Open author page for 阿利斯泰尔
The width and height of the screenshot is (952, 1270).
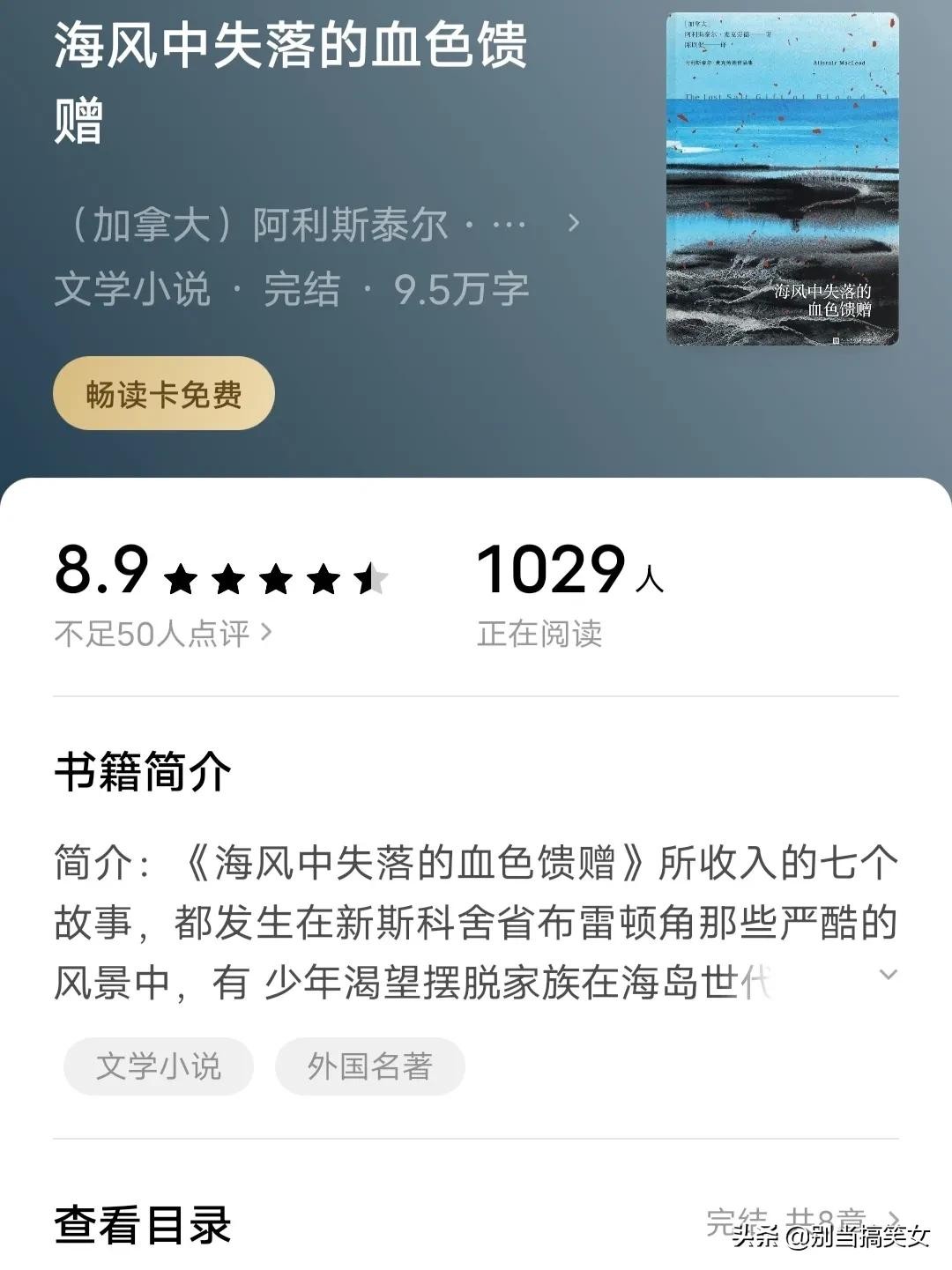click(x=317, y=224)
